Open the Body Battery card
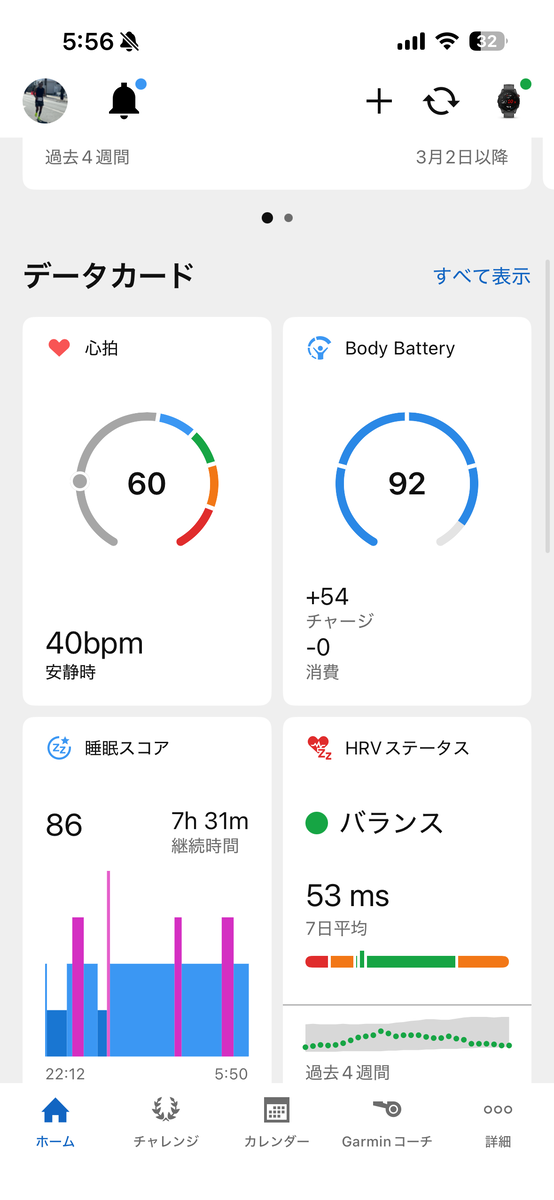 pyautogui.click(x=407, y=511)
